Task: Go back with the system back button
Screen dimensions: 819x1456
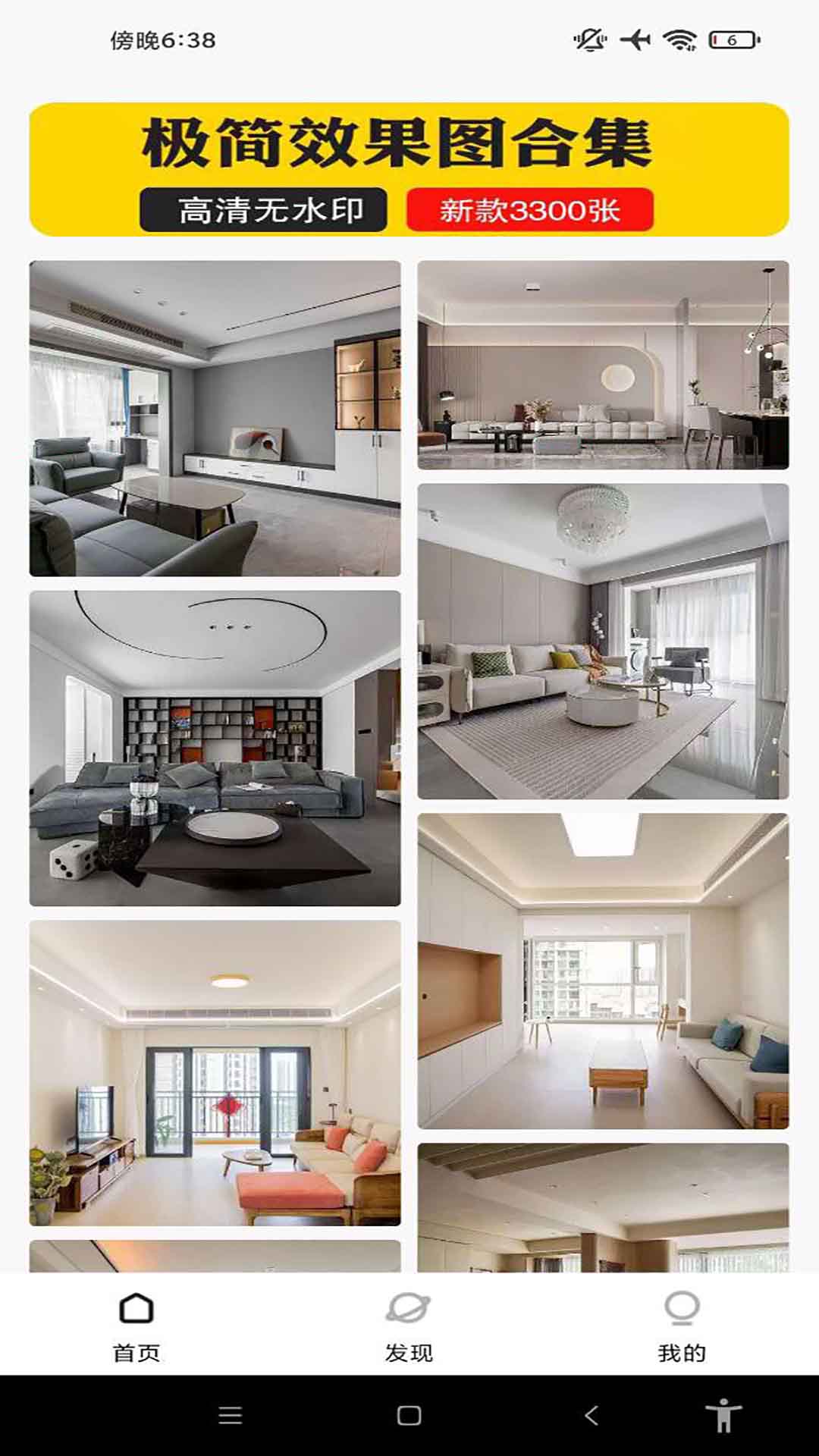Action: pyautogui.click(x=591, y=1415)
